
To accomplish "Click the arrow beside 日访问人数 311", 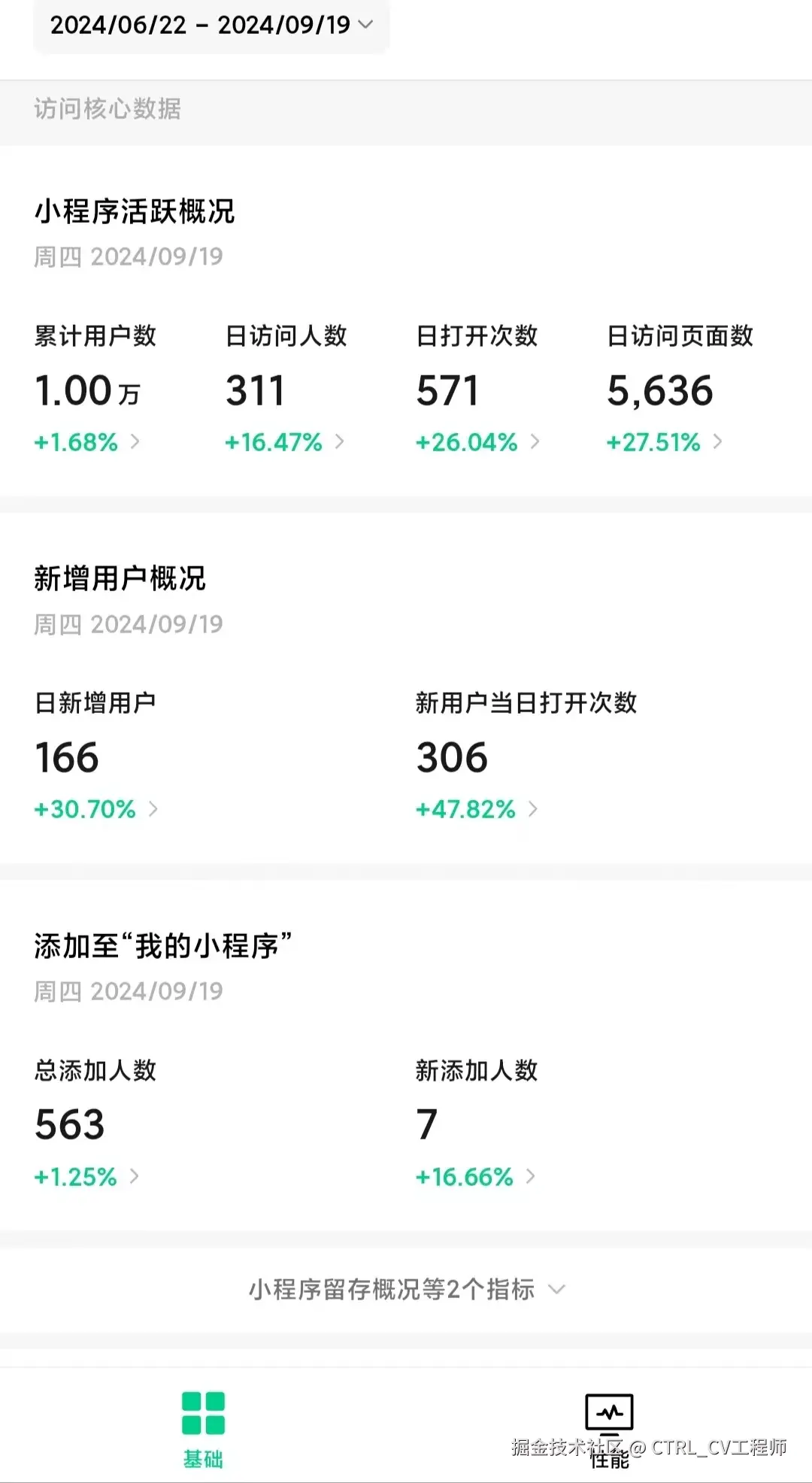I will (x=339, y=443).
